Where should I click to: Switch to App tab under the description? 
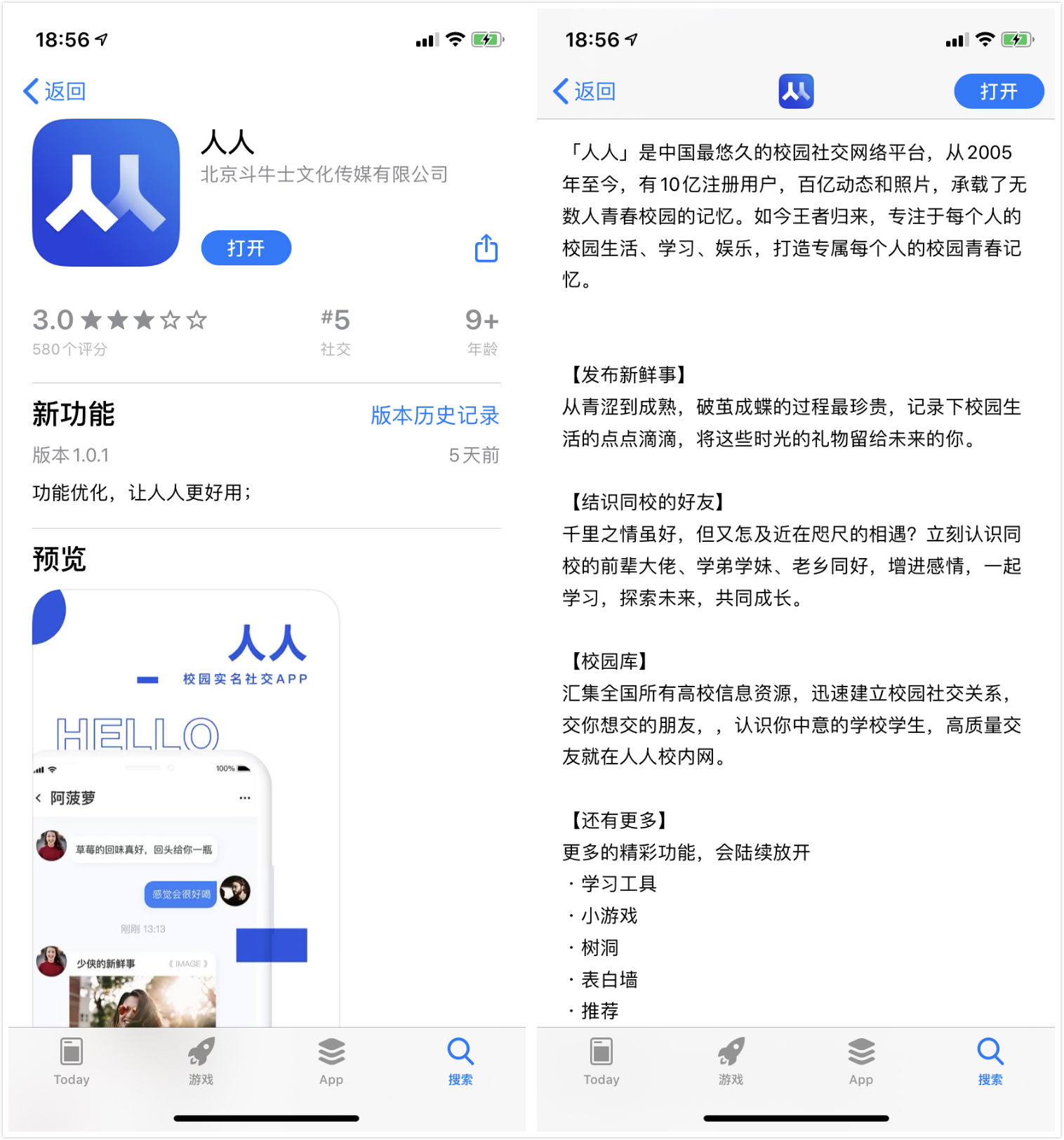[860, 1060]
